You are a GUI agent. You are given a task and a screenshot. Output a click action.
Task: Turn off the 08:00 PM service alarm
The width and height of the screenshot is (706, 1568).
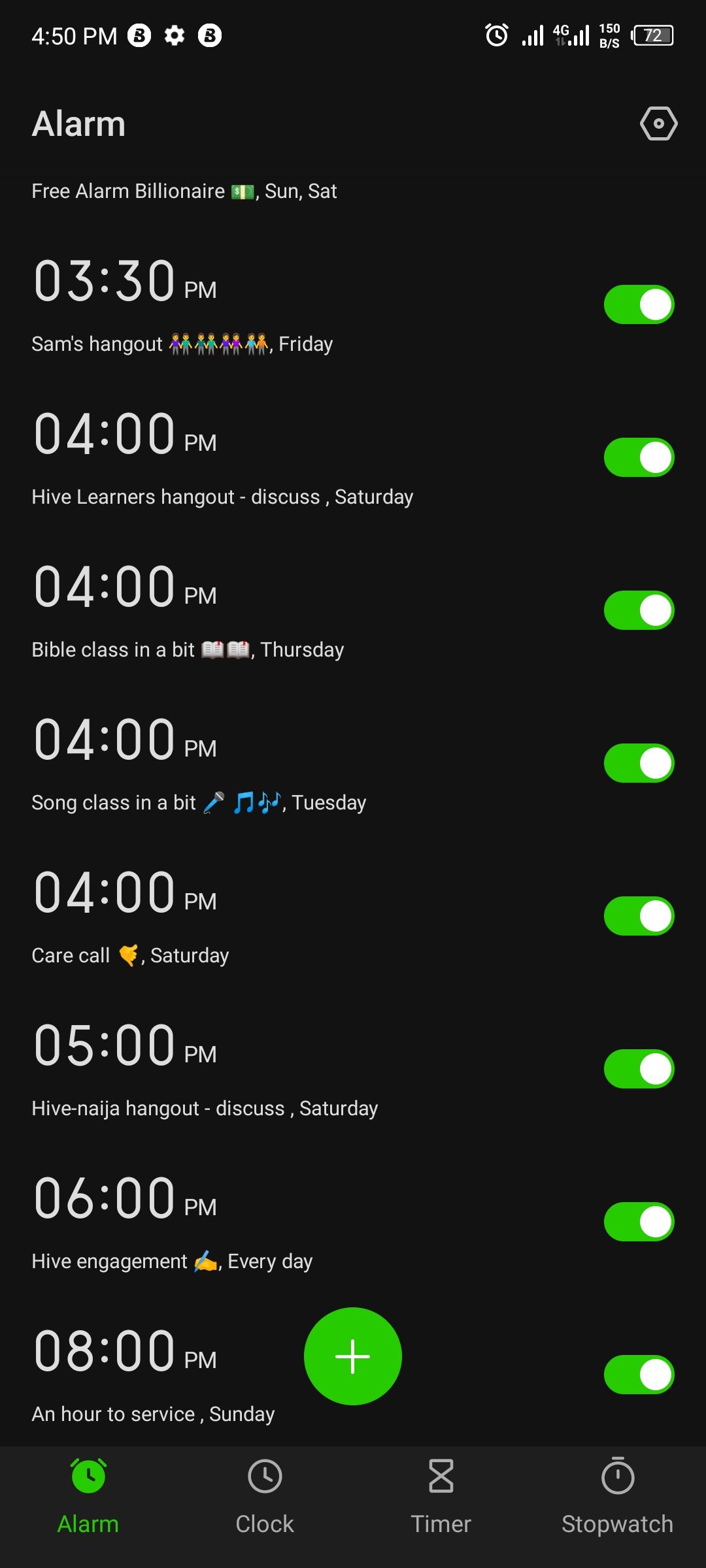[x=639, y=1375]
